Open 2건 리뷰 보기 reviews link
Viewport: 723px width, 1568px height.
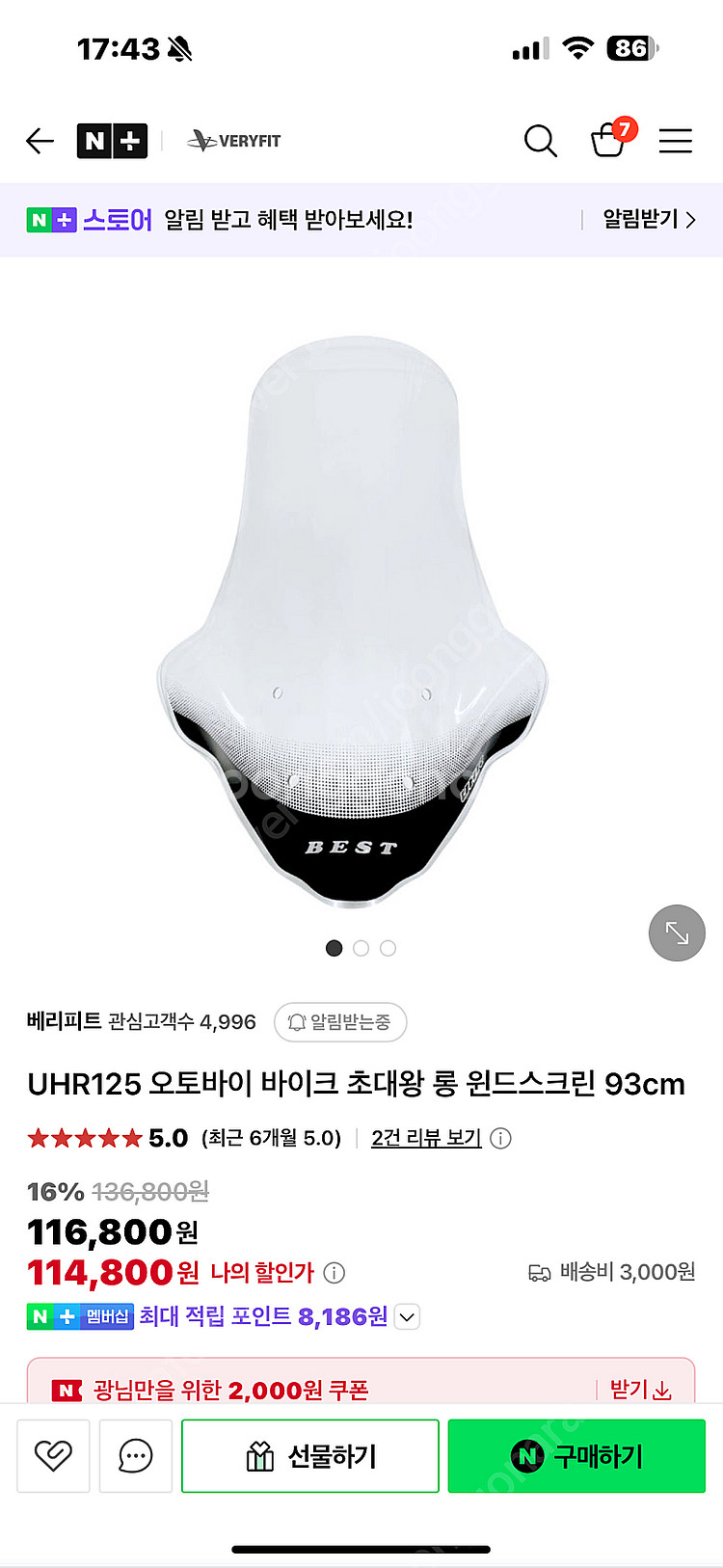click(425, 1139)
